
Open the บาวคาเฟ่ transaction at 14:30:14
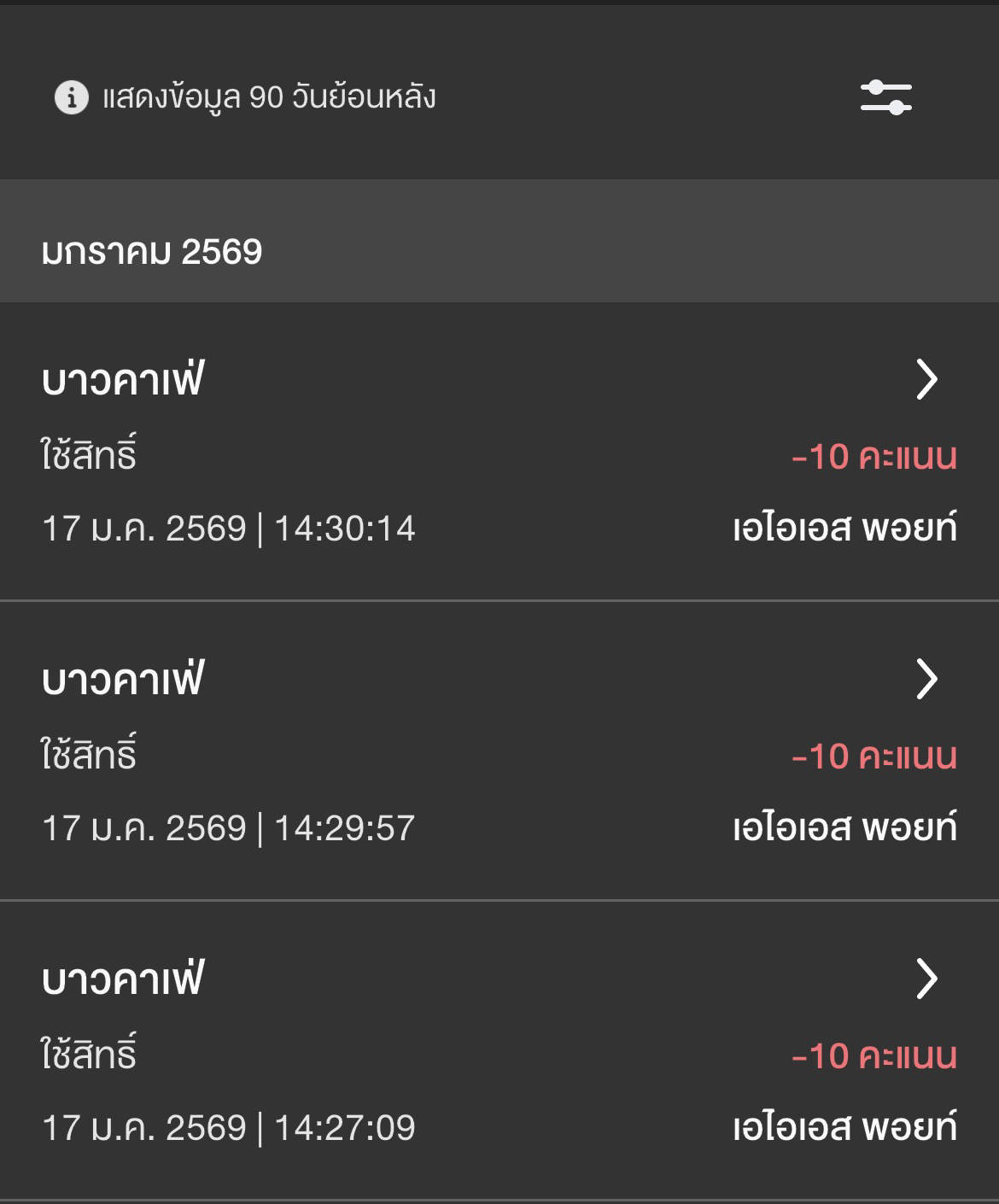pos(499,453)
